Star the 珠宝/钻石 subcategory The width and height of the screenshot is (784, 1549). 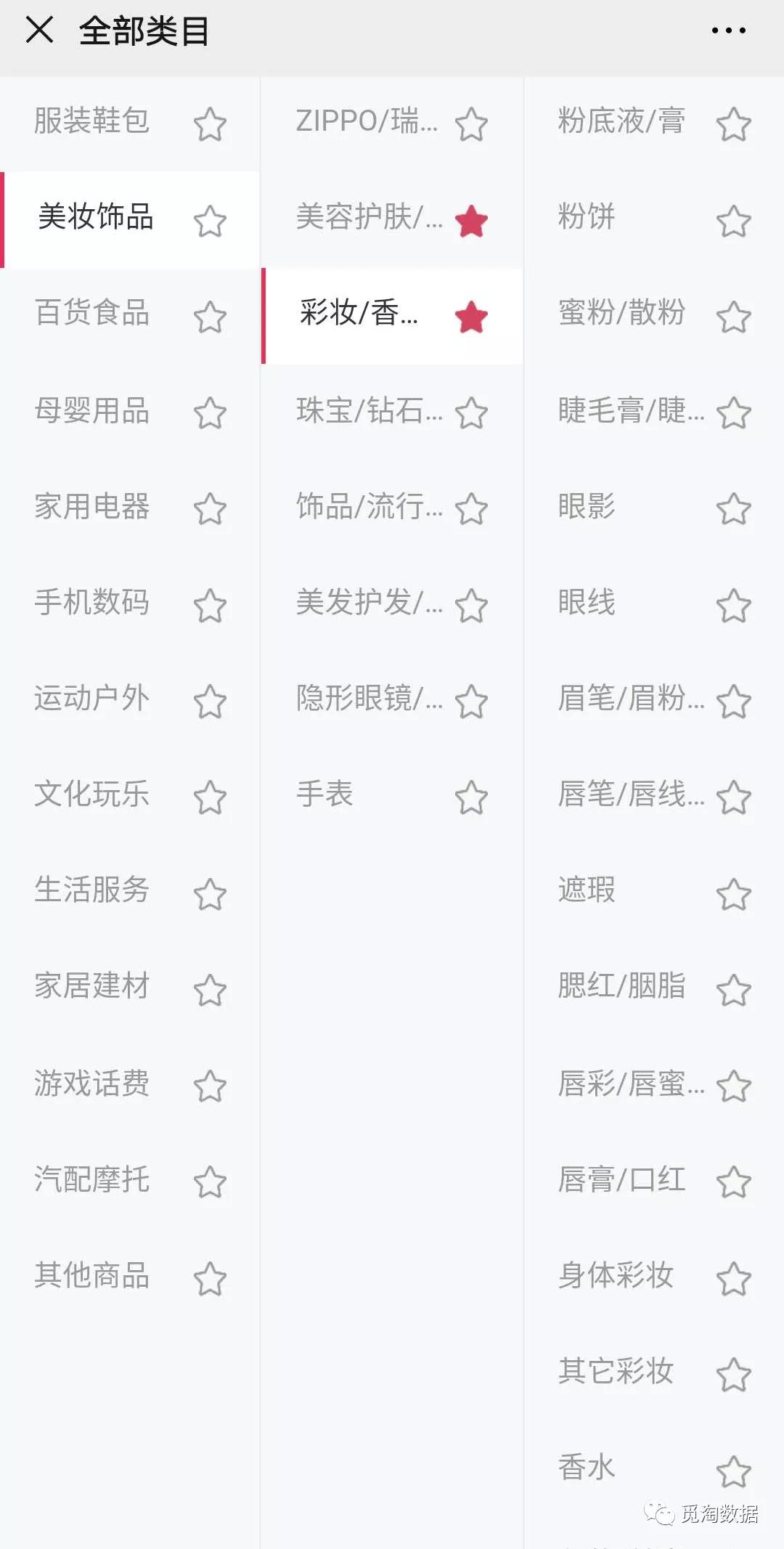[472, 411]
